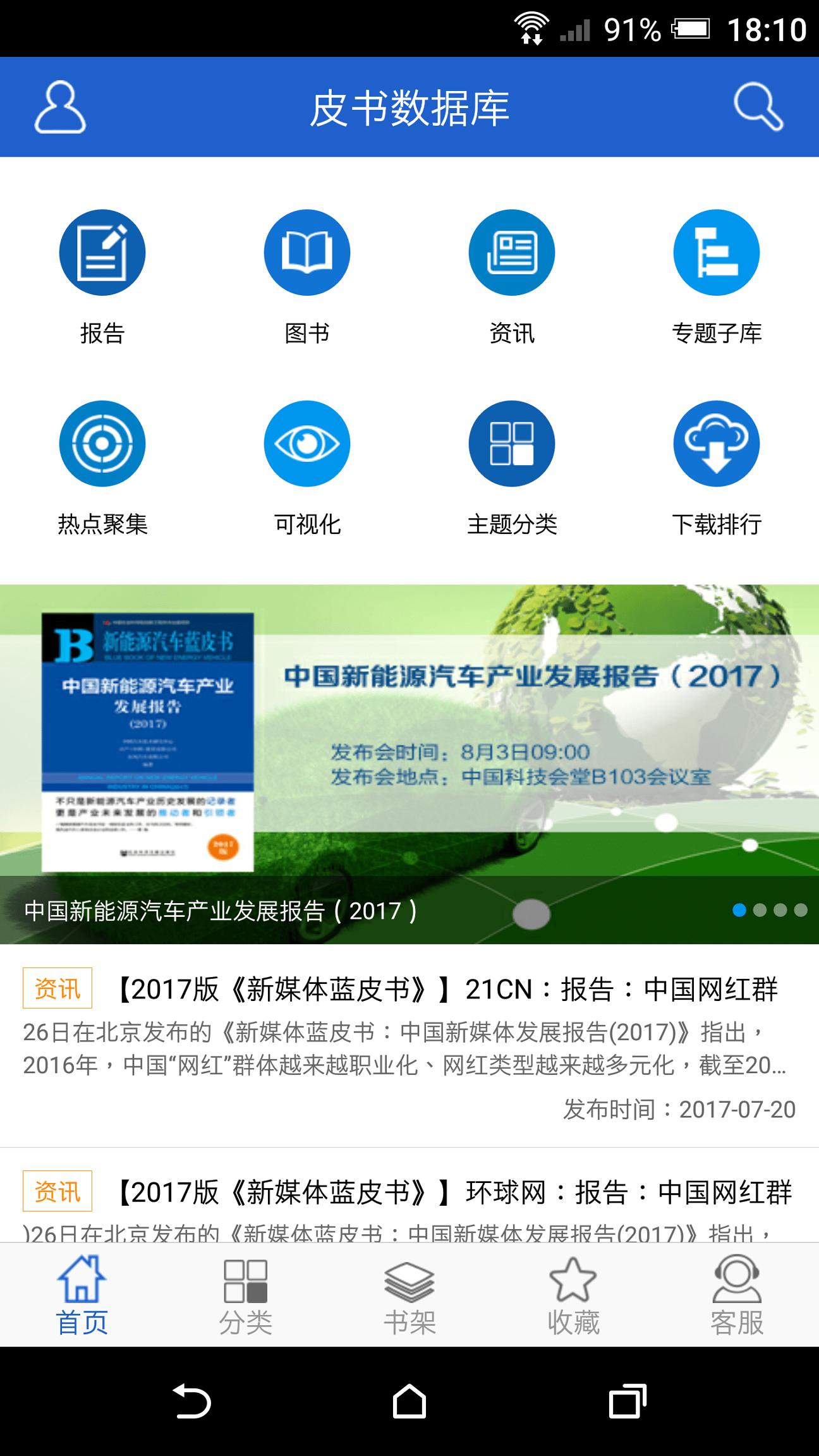The height and width of the screenshot is (1456, 819).
Task: Open the 主题分类 theme categories icon
Action: click(512, 444)
